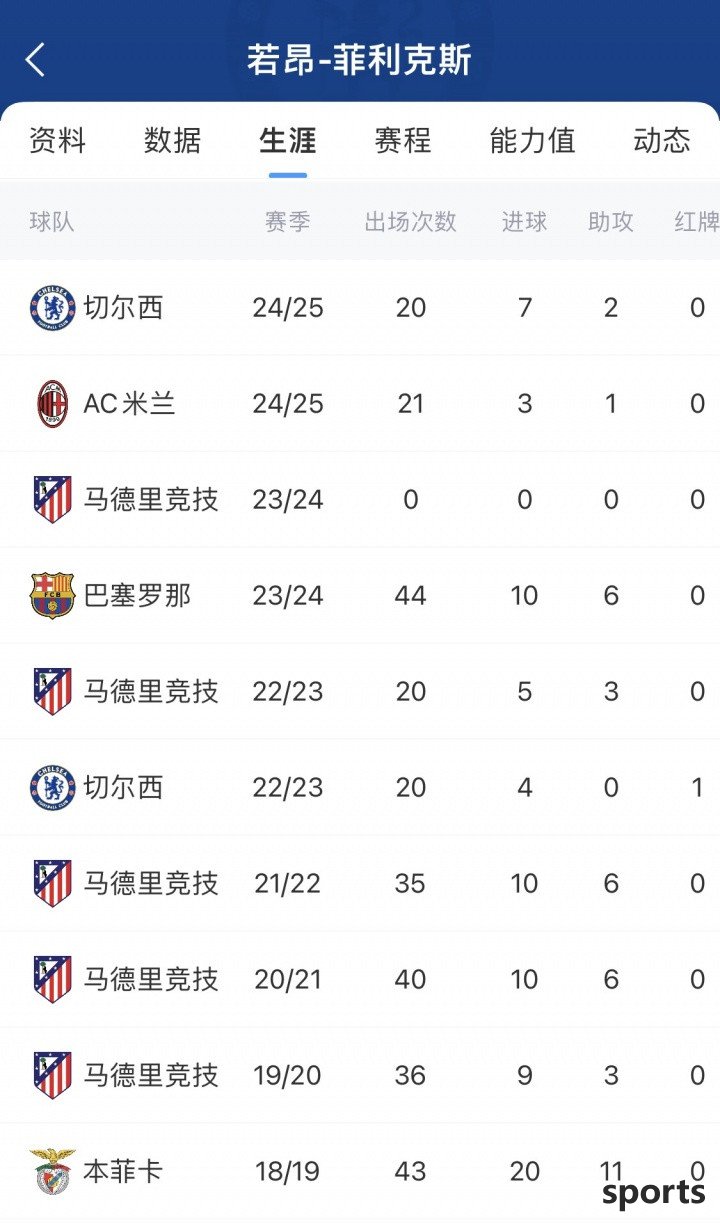Go back using the top-left arrow
Screen dimensions: 720x1224
(x=35, y=60)
